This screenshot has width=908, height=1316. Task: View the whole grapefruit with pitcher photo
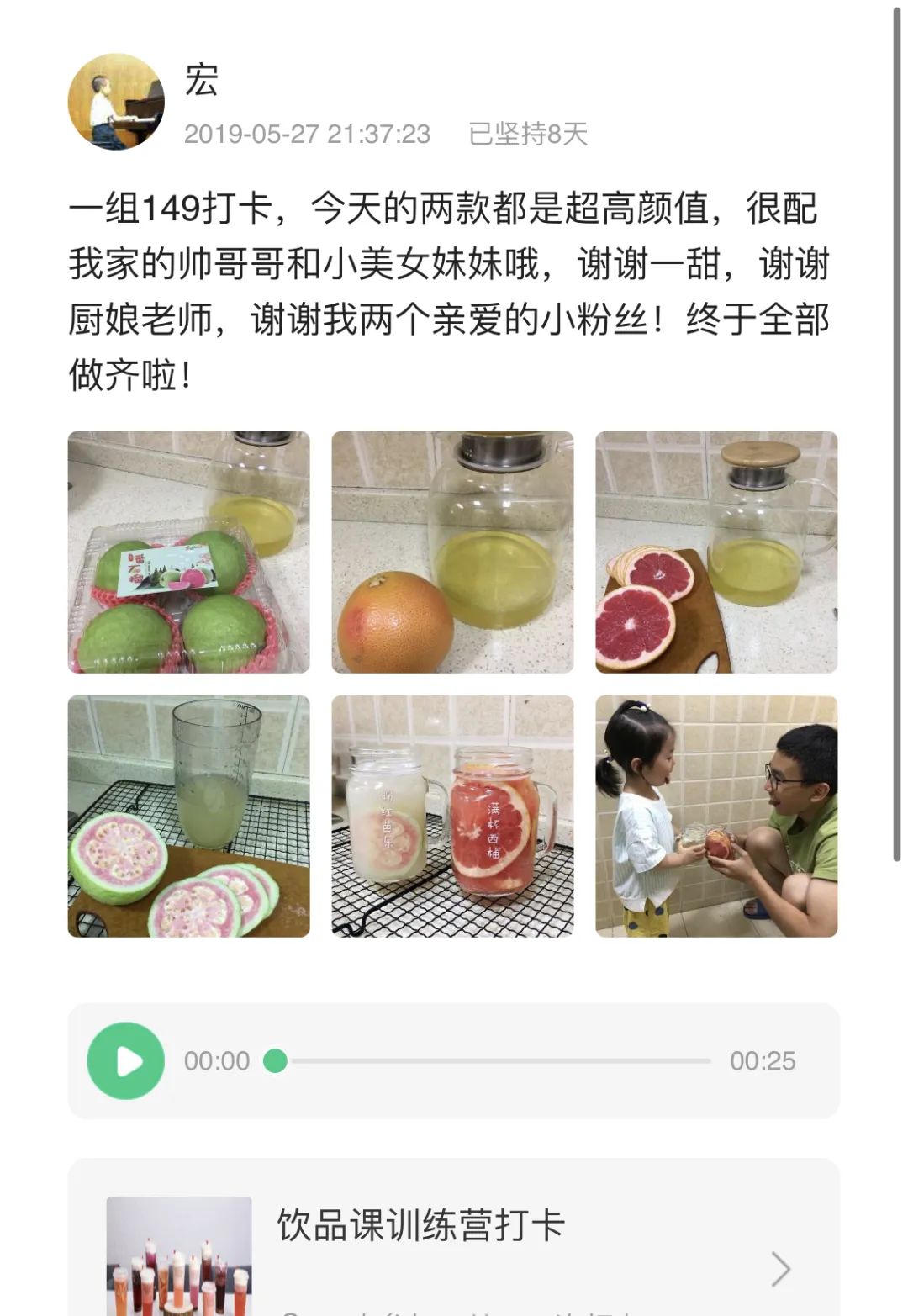(452, 552)
